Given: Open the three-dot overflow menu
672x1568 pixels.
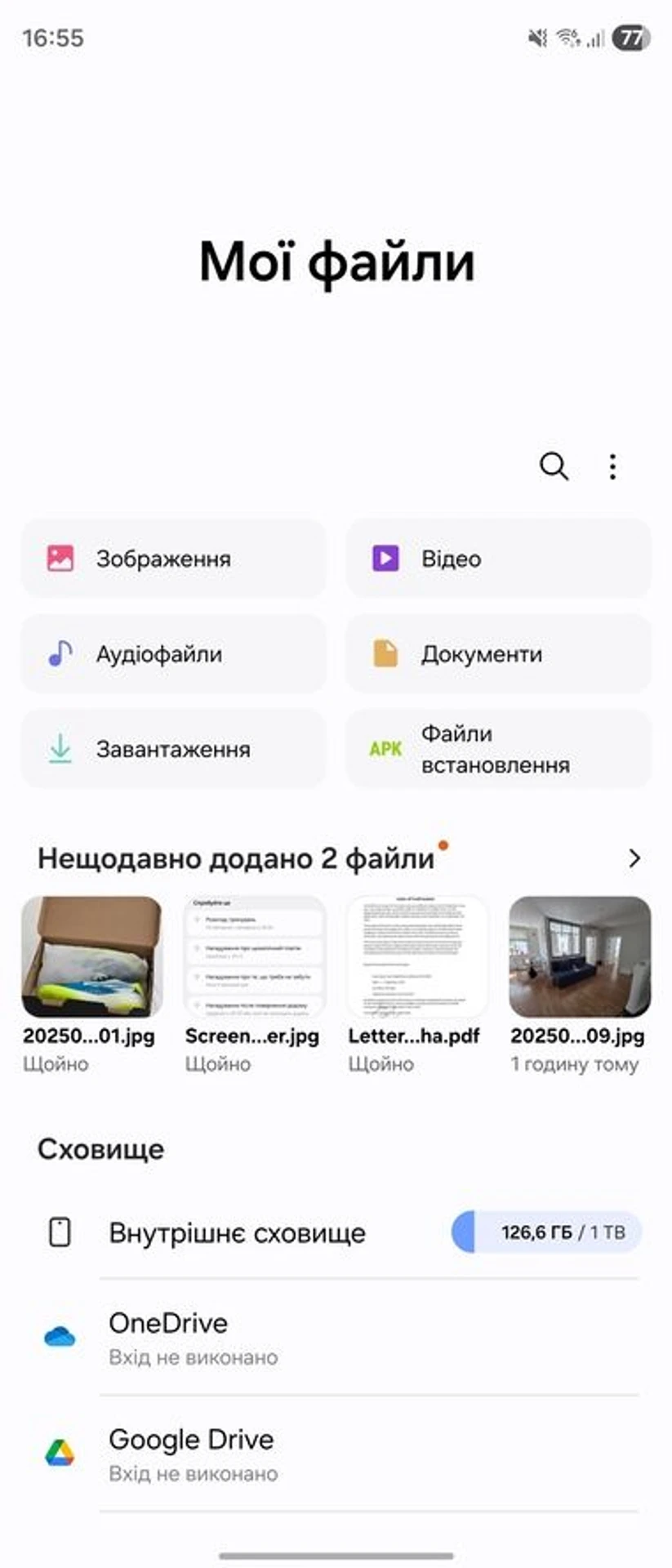Looking at the screenshot, I should click(x=612, y=466).
